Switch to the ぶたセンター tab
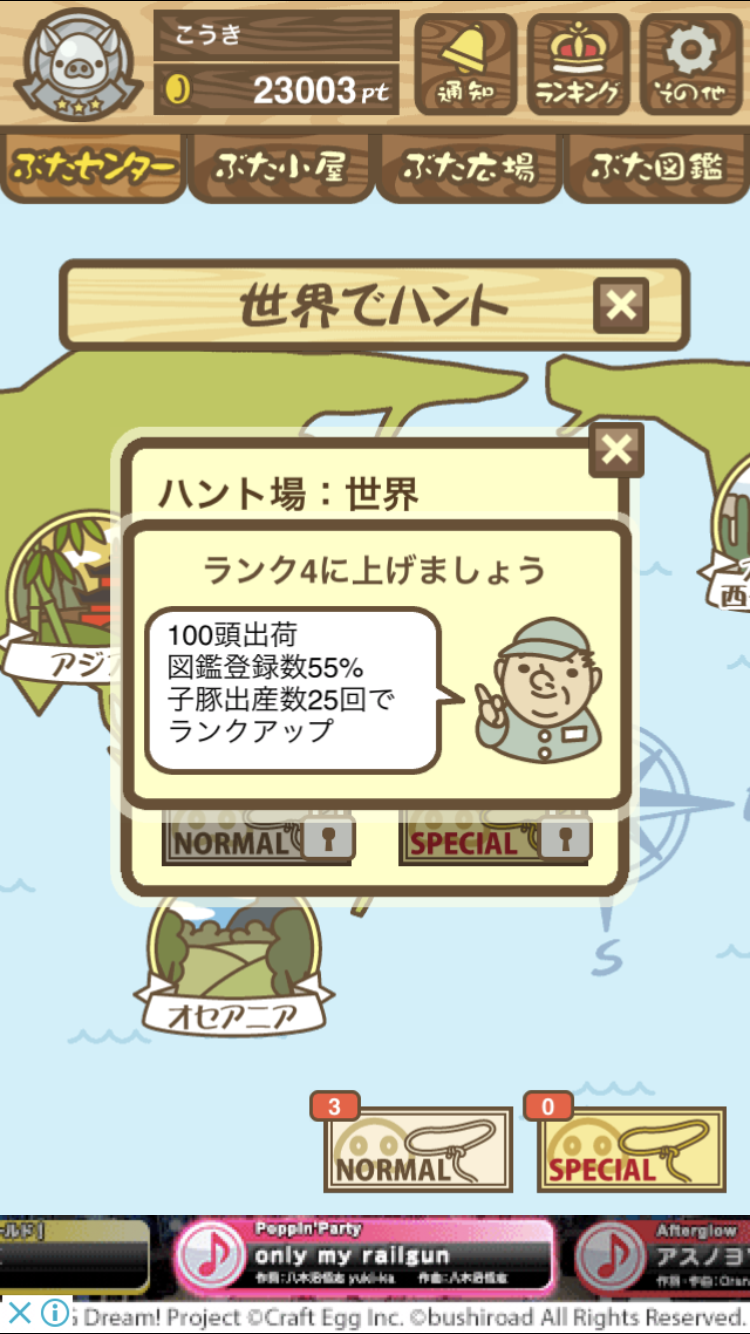The width and height of the screenshot is (750, 1334). pyautogui.click(x=93, y=167)
